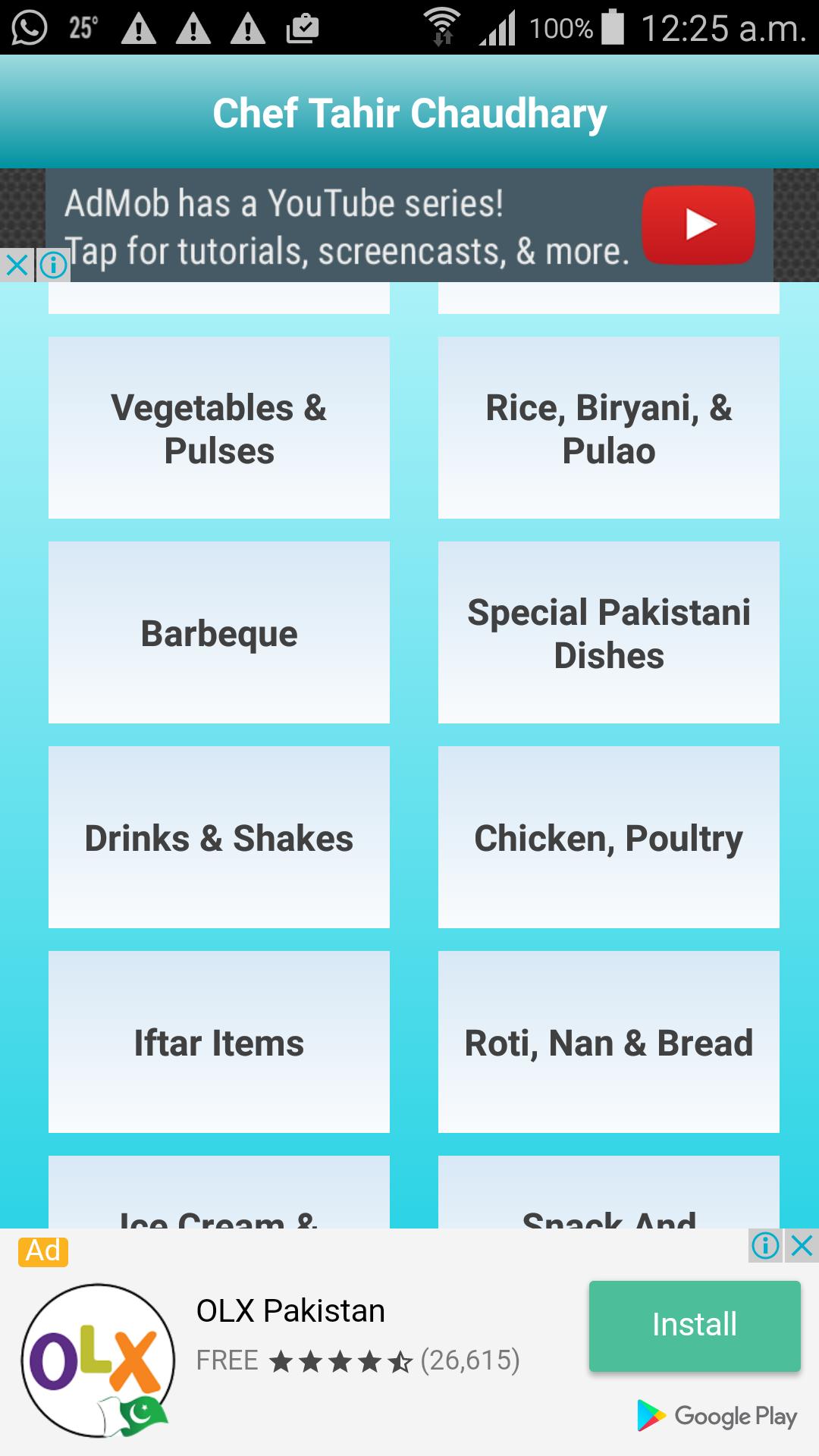Close the OLX Pakistan ad
The width and height of the screenshot is (819, 1456).
pos(802,1245)
